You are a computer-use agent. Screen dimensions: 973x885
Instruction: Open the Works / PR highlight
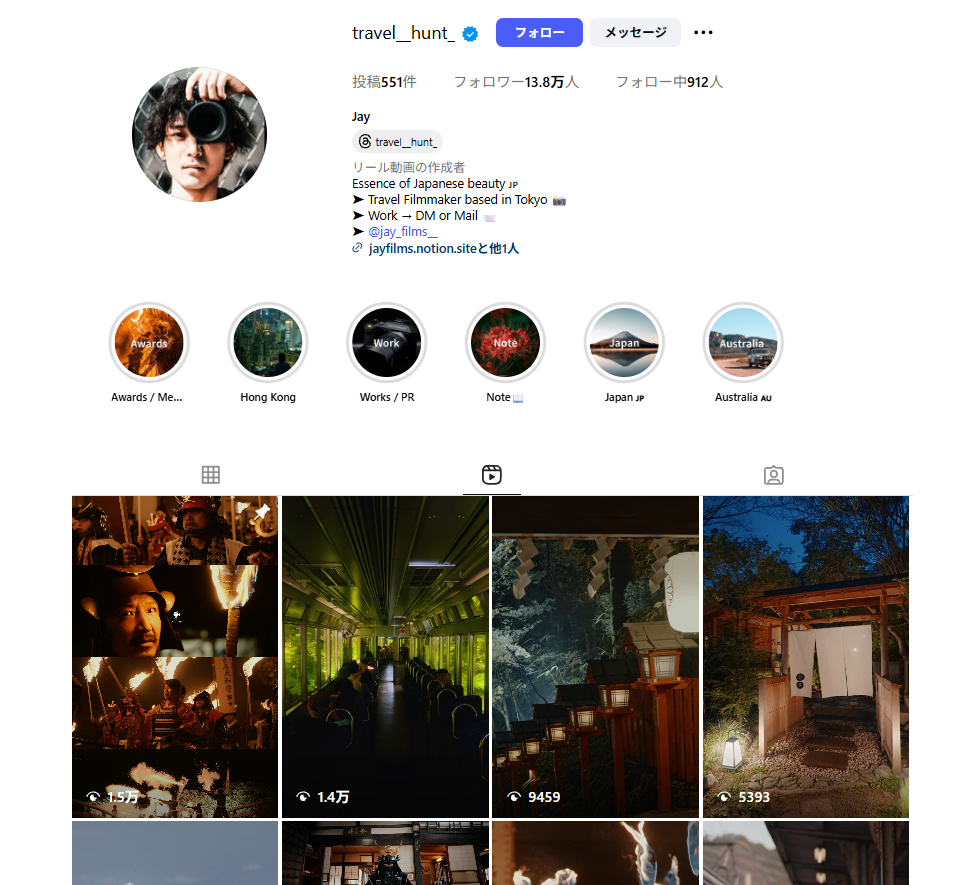point(387,343)
